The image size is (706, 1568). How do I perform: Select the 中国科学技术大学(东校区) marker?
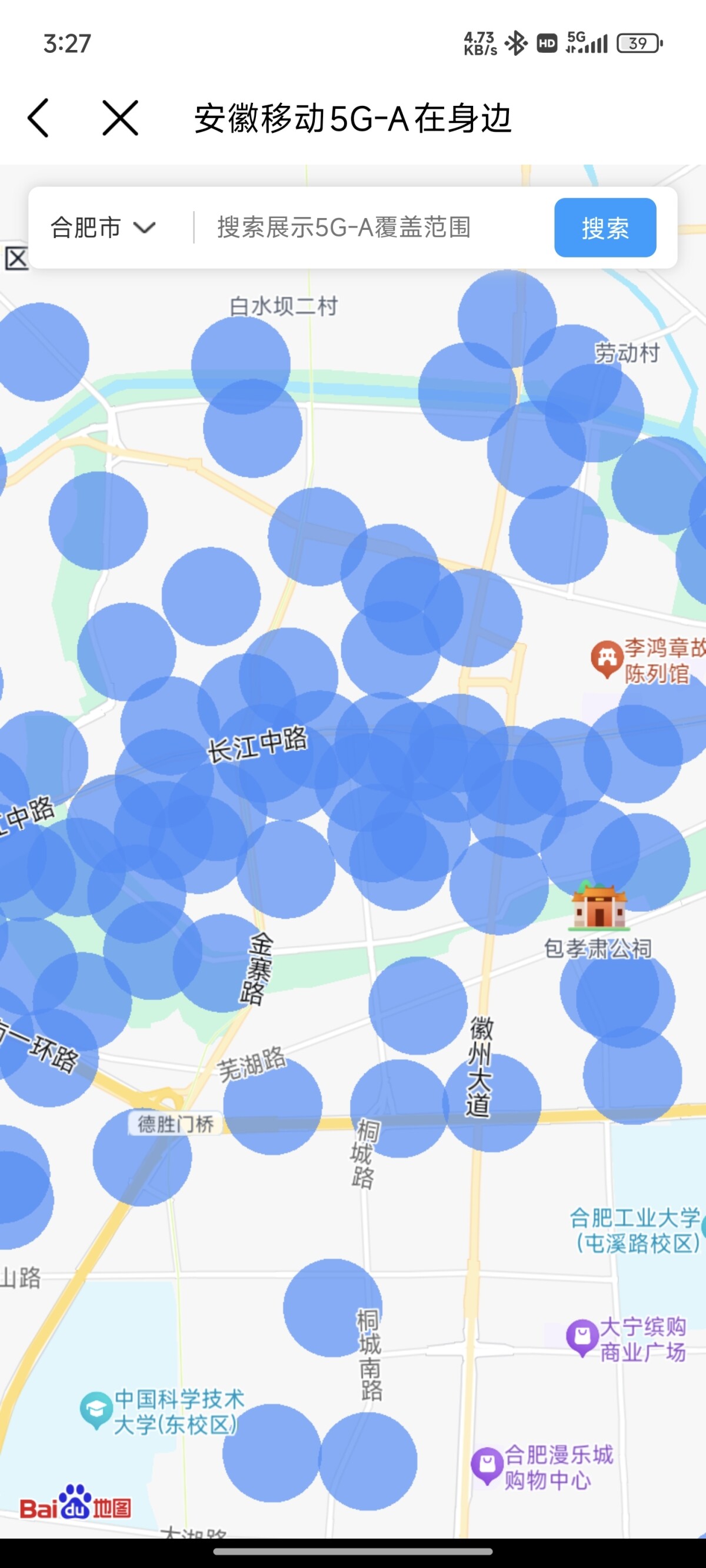(x=96, y=1409)
